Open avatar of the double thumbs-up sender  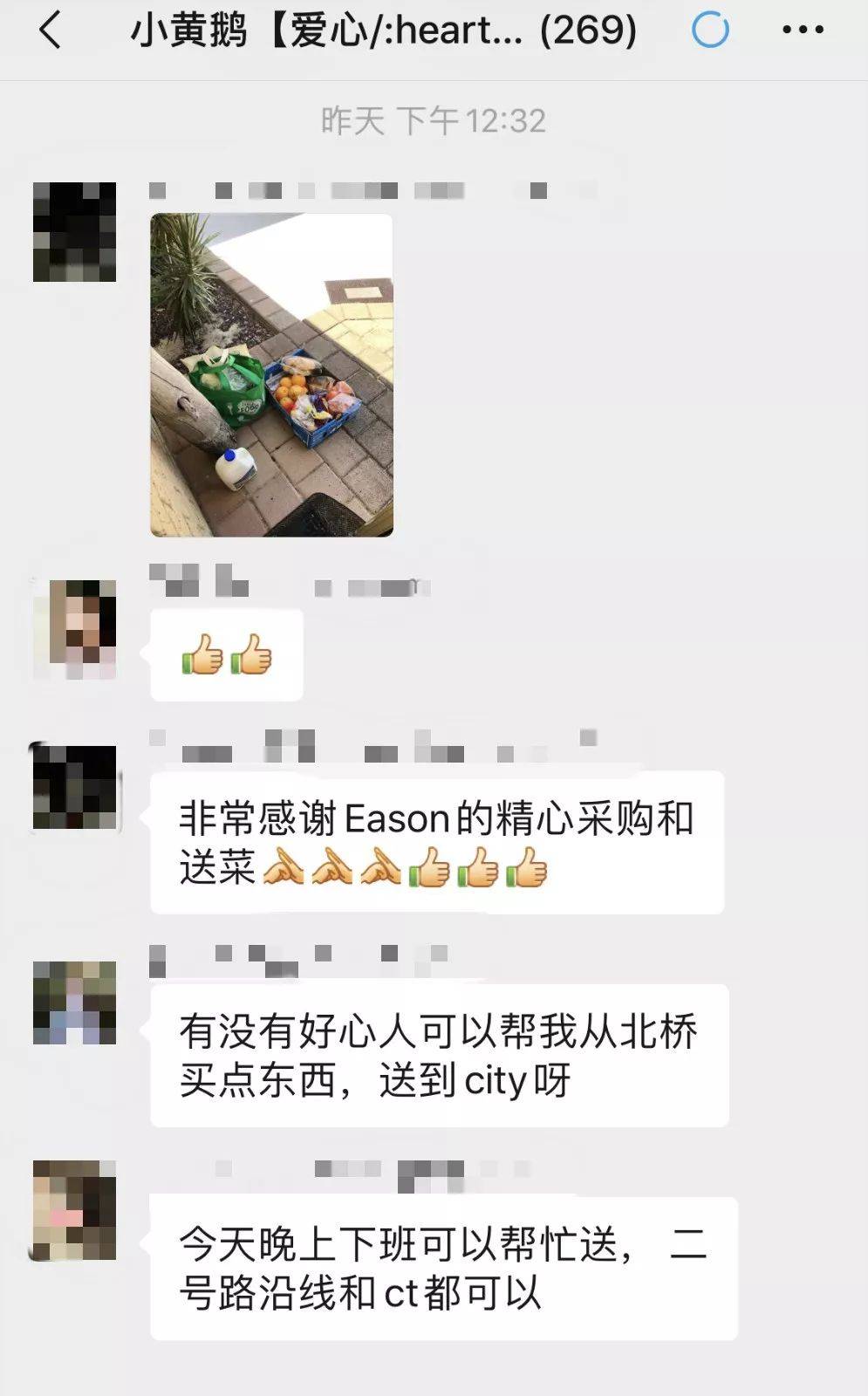[74, 628]
